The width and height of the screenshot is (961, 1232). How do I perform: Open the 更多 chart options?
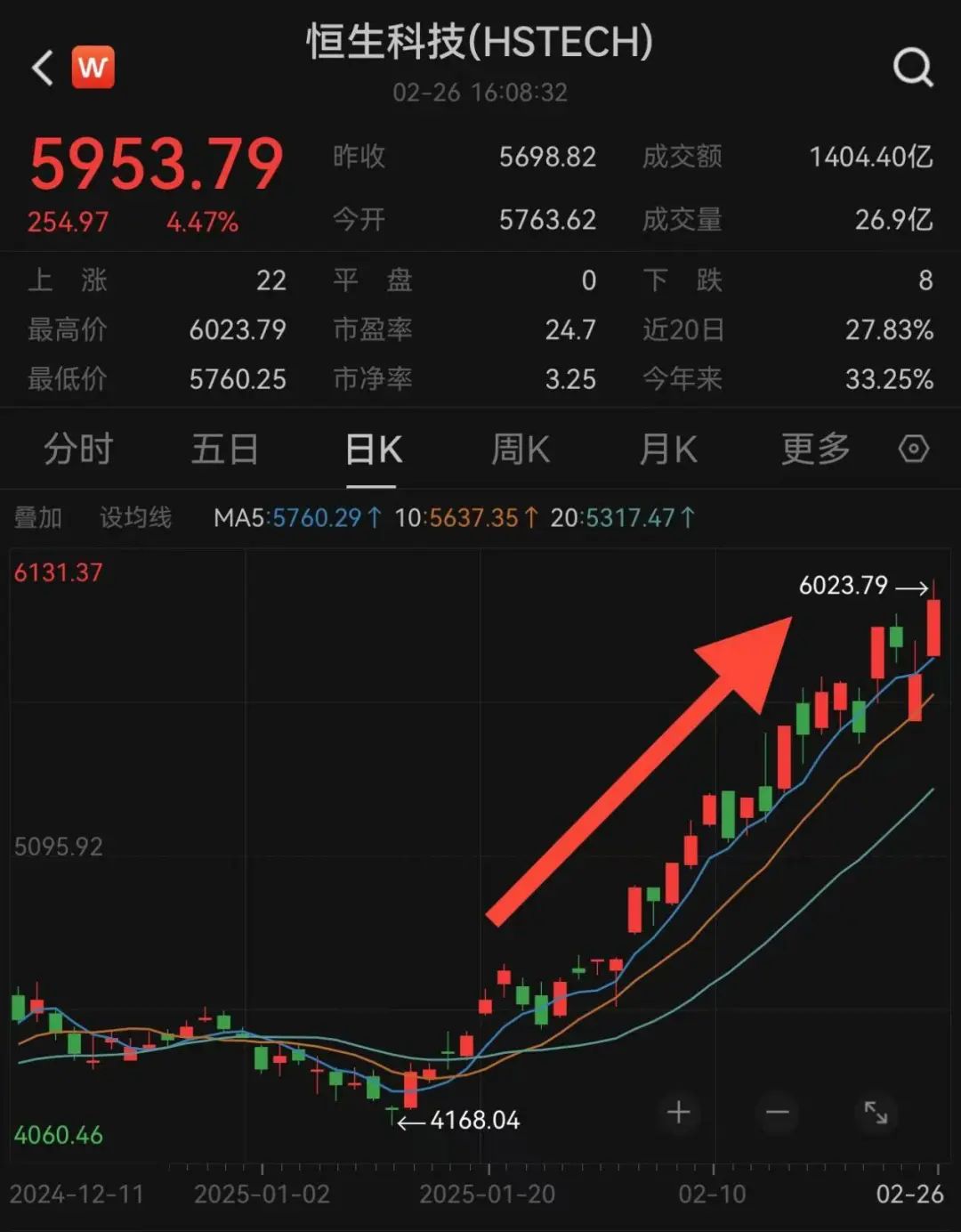tap(815, 450)
